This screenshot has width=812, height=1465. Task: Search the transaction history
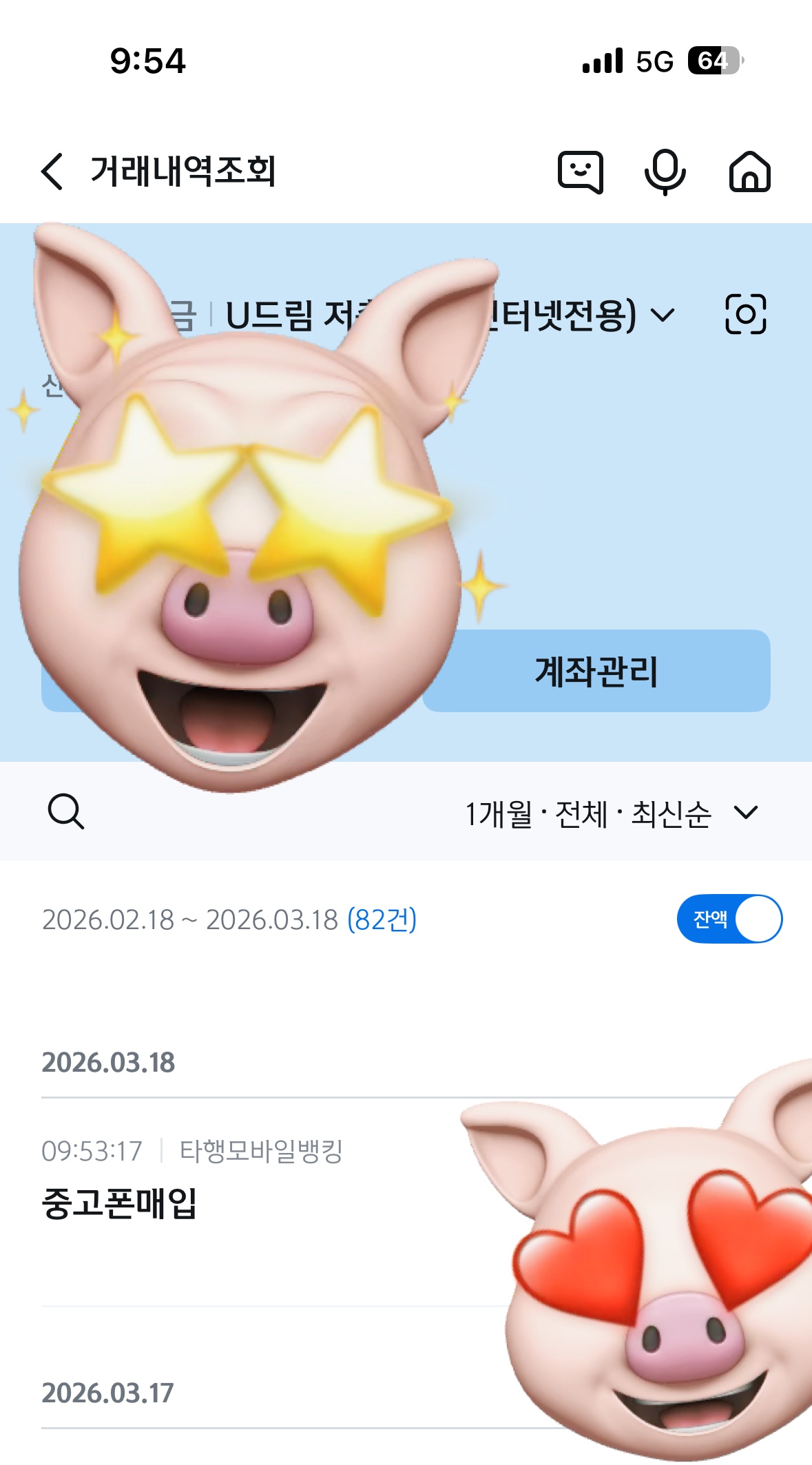coord(66,812)
